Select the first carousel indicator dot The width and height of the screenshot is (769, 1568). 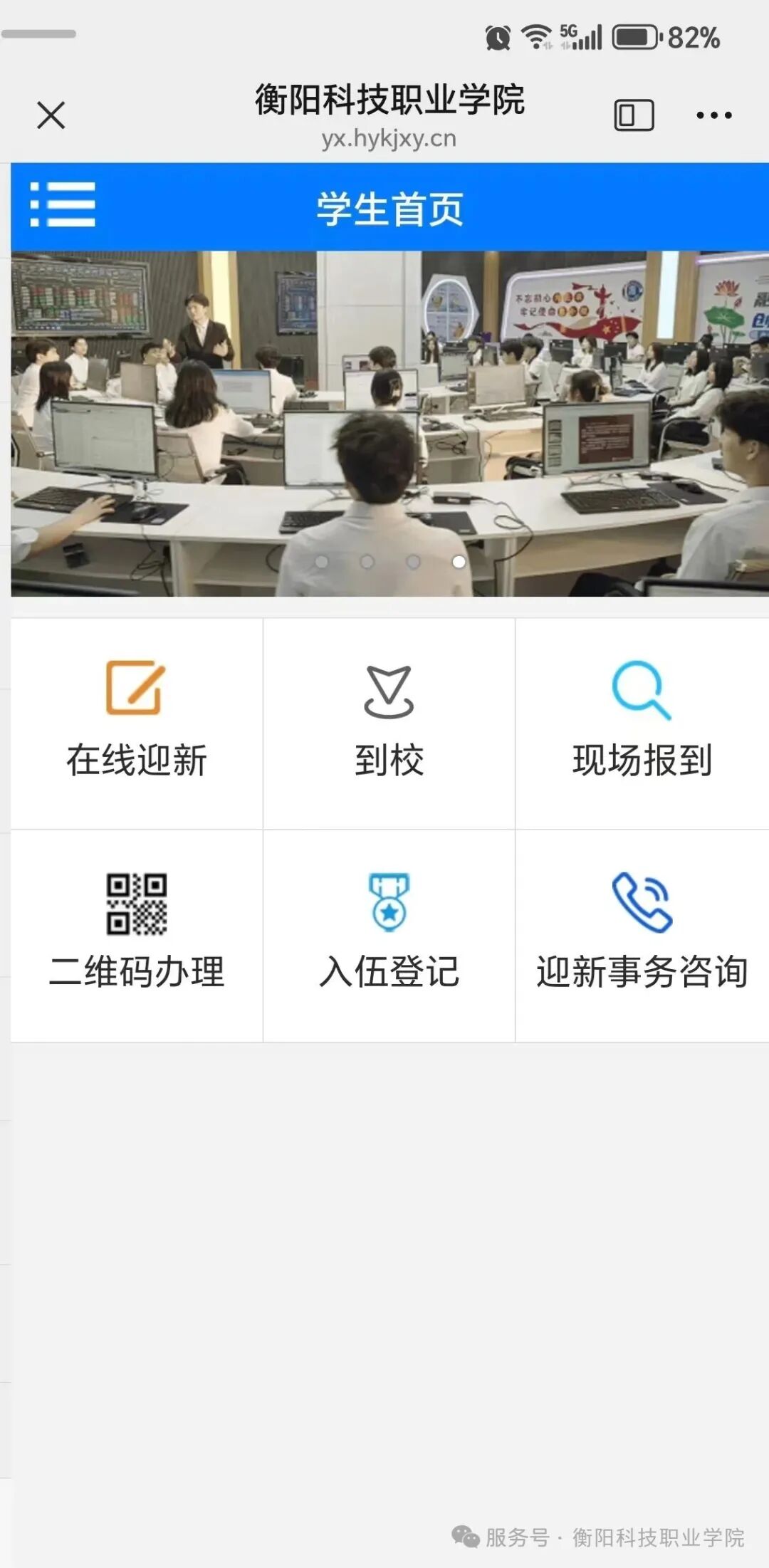pos(321,561)
